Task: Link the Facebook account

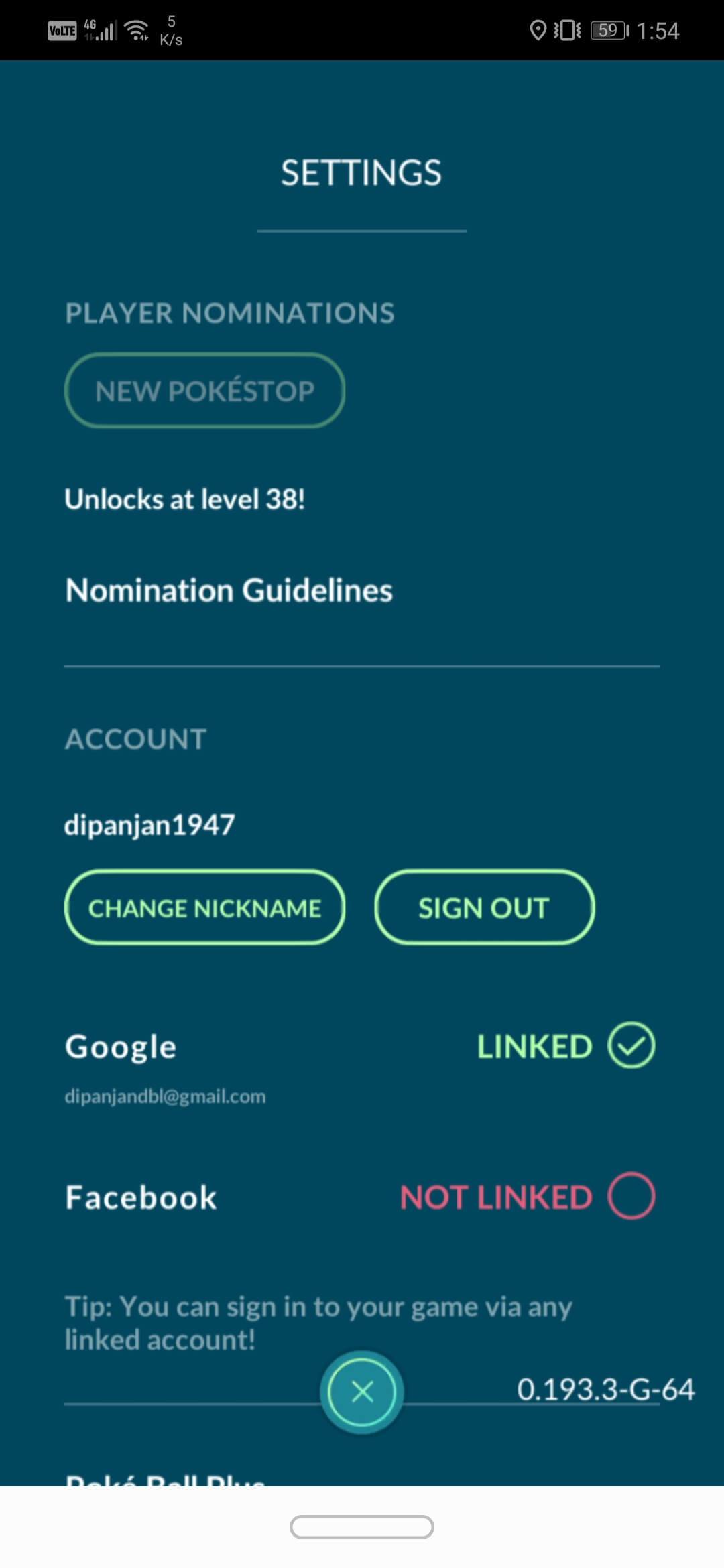Action: (630, 1196)
